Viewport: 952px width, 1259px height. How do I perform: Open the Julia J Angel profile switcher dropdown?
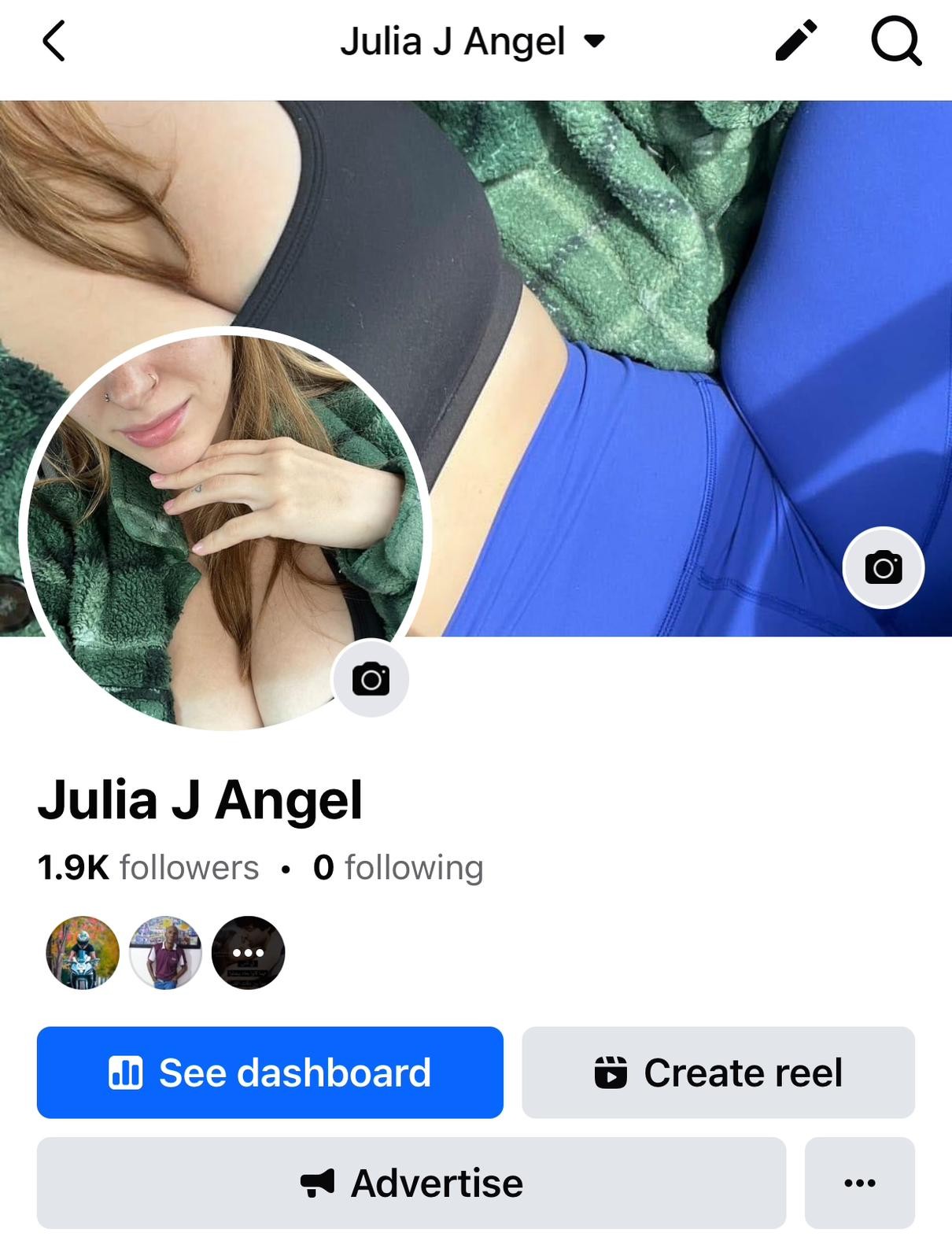point(472,42)
